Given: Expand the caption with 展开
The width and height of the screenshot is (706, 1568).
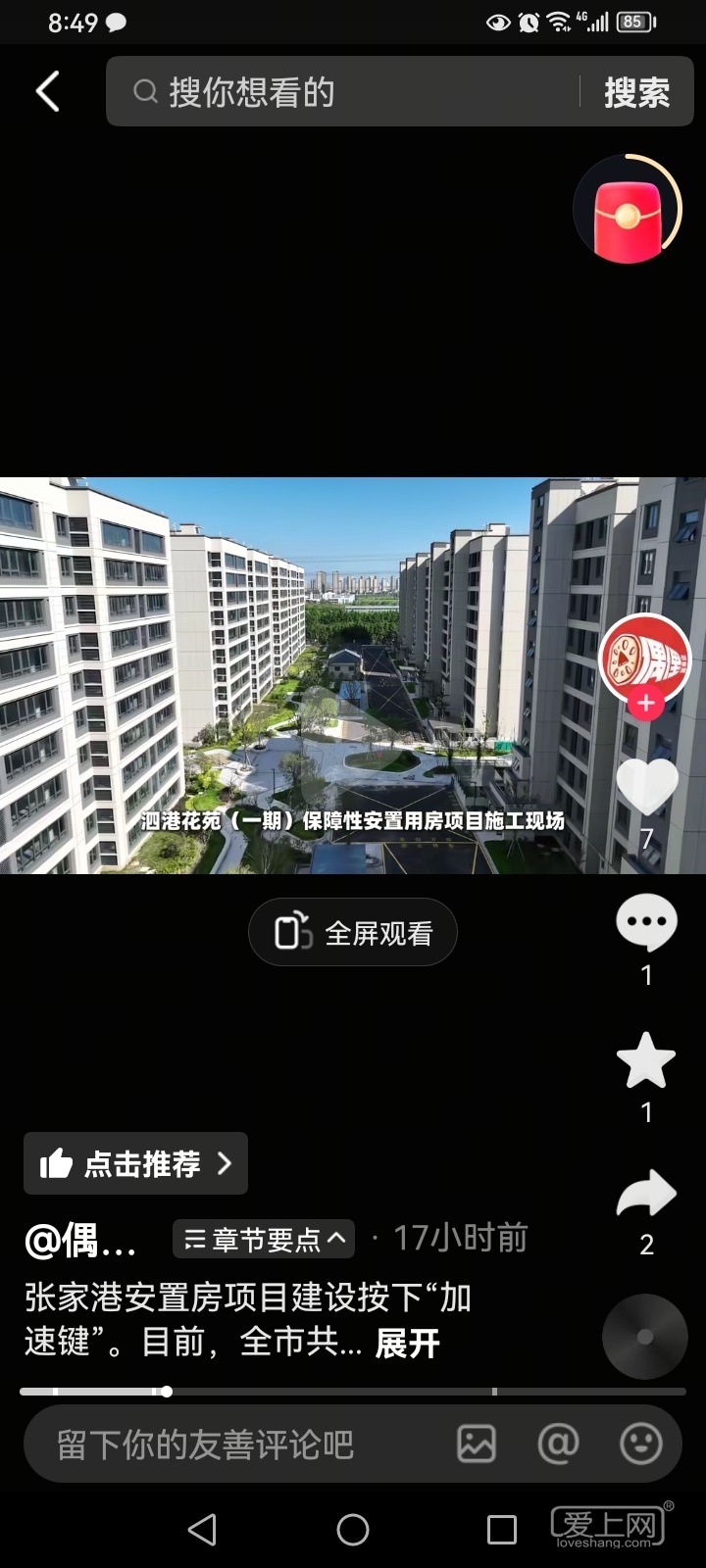Looking at the screenshot, I should point(407,1344).
